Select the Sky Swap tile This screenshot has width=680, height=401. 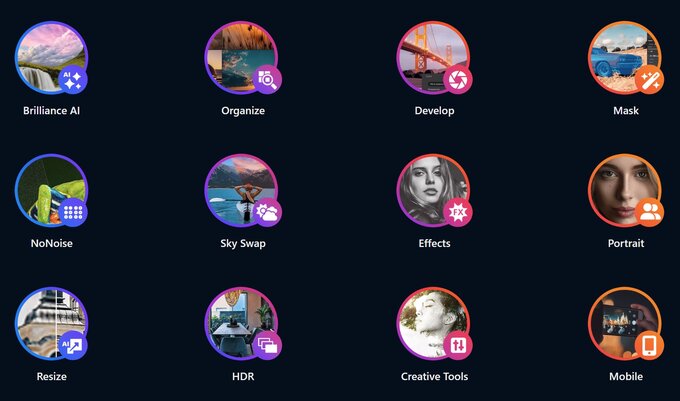tap(242, 190)
